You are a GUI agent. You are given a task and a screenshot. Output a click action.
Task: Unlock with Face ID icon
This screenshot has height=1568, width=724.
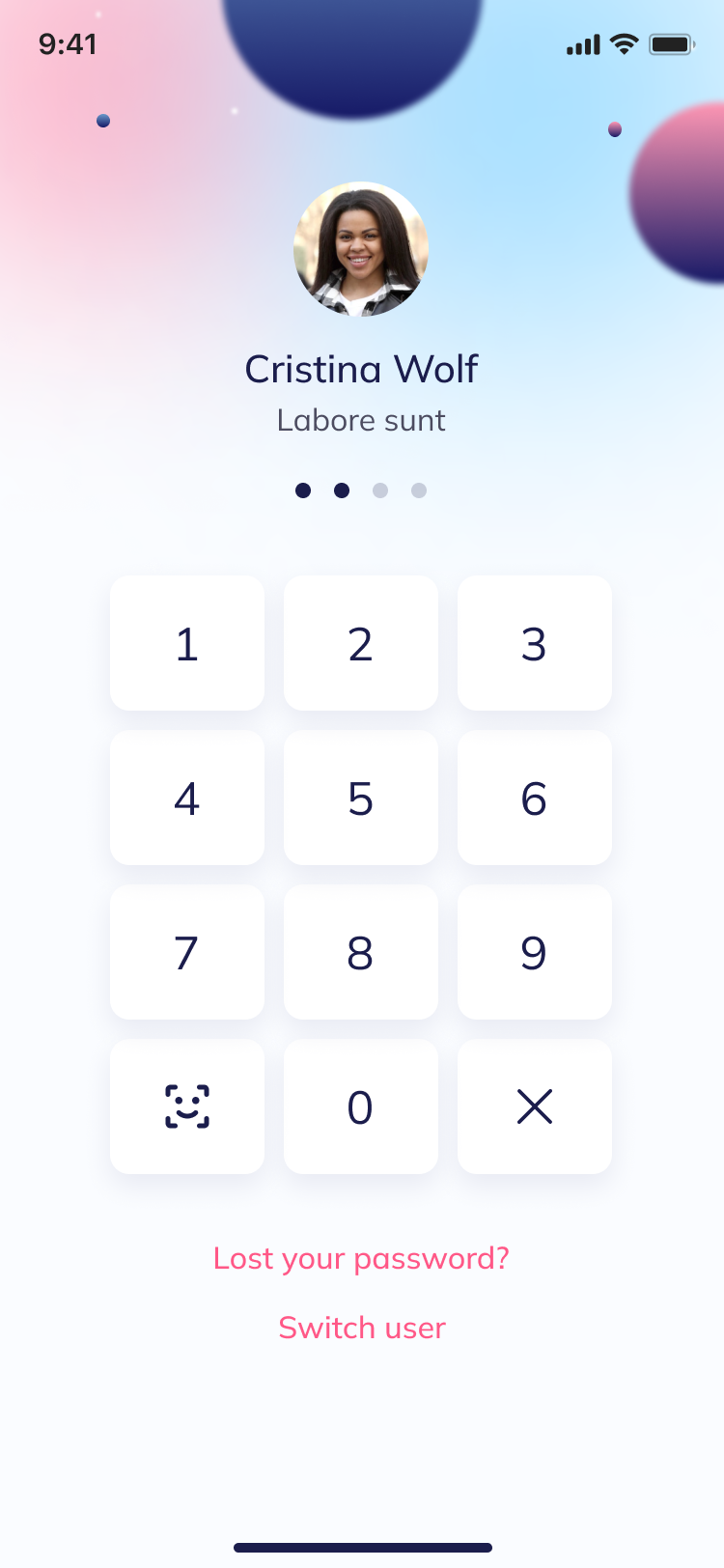(x=187, y=1106)
